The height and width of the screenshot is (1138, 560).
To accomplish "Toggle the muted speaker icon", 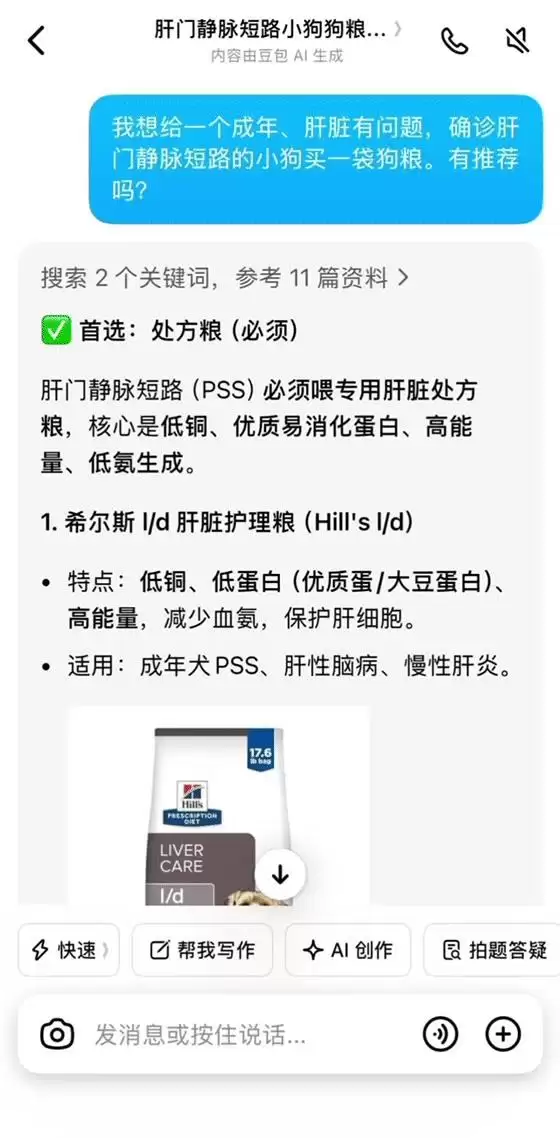I will tap(517, 41).
